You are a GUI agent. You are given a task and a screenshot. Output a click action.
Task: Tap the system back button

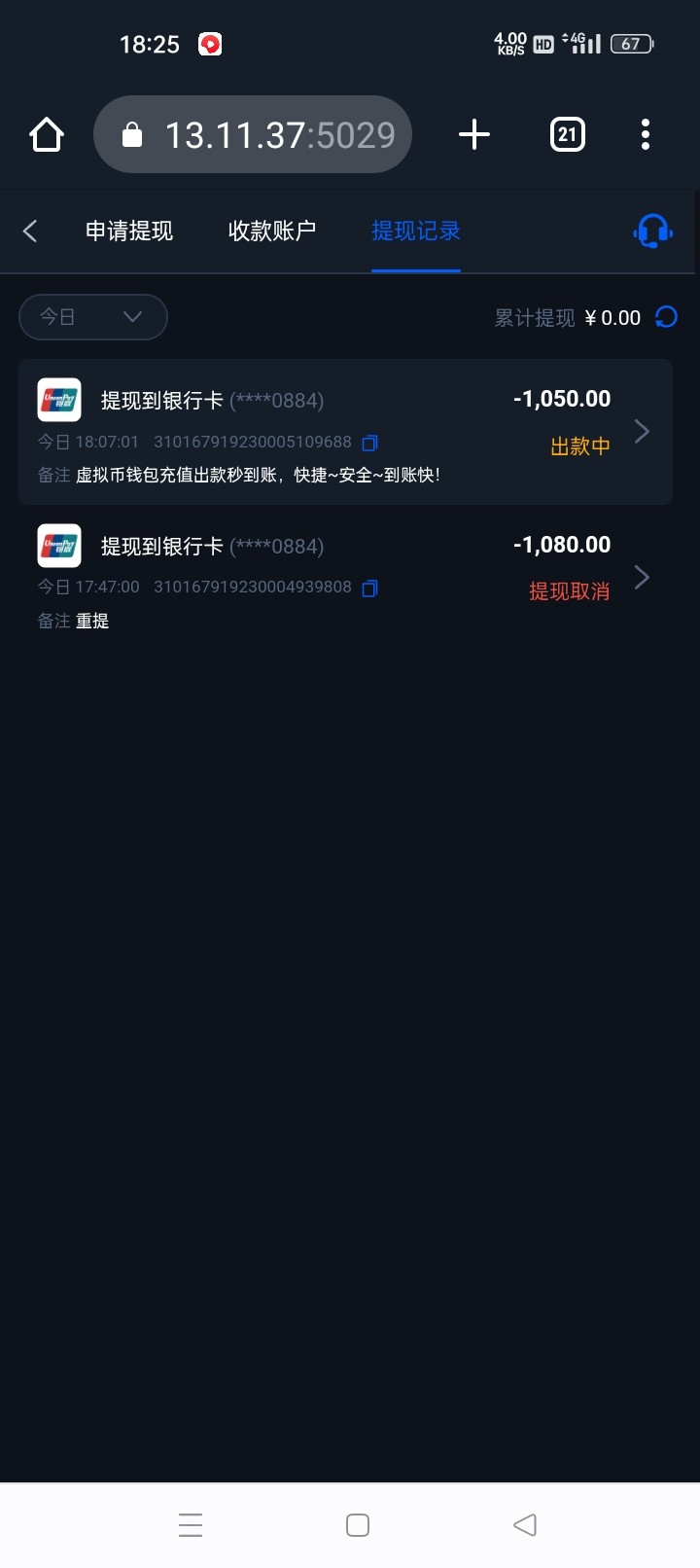525,1524
